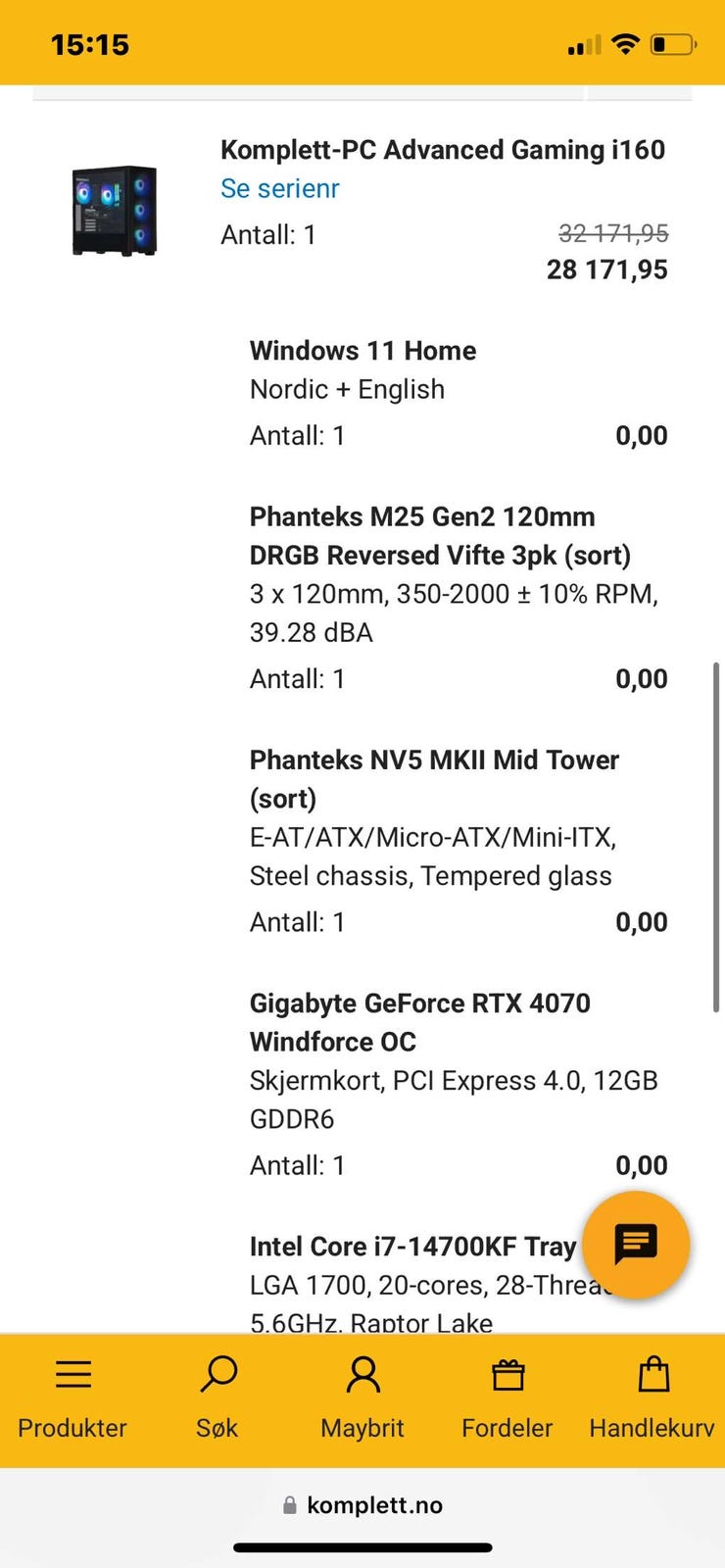Switch to the Søk tab
The width and height of the screenshot is (725, 1568).
pyautogui.click(x=217, y=1398)
